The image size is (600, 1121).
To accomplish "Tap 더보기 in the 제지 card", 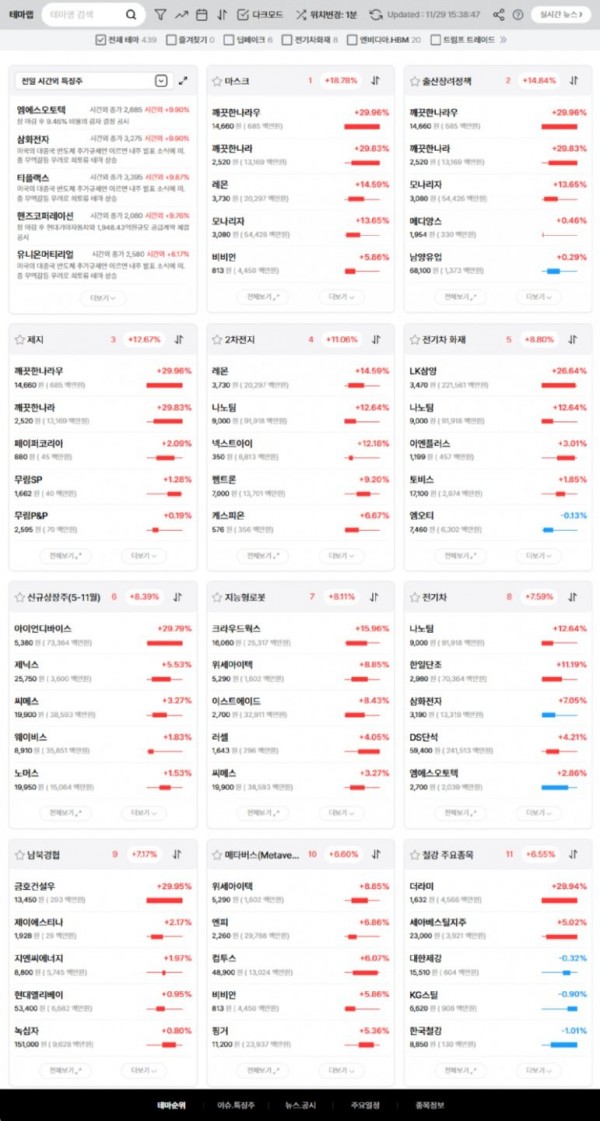I will pos(141,555).
